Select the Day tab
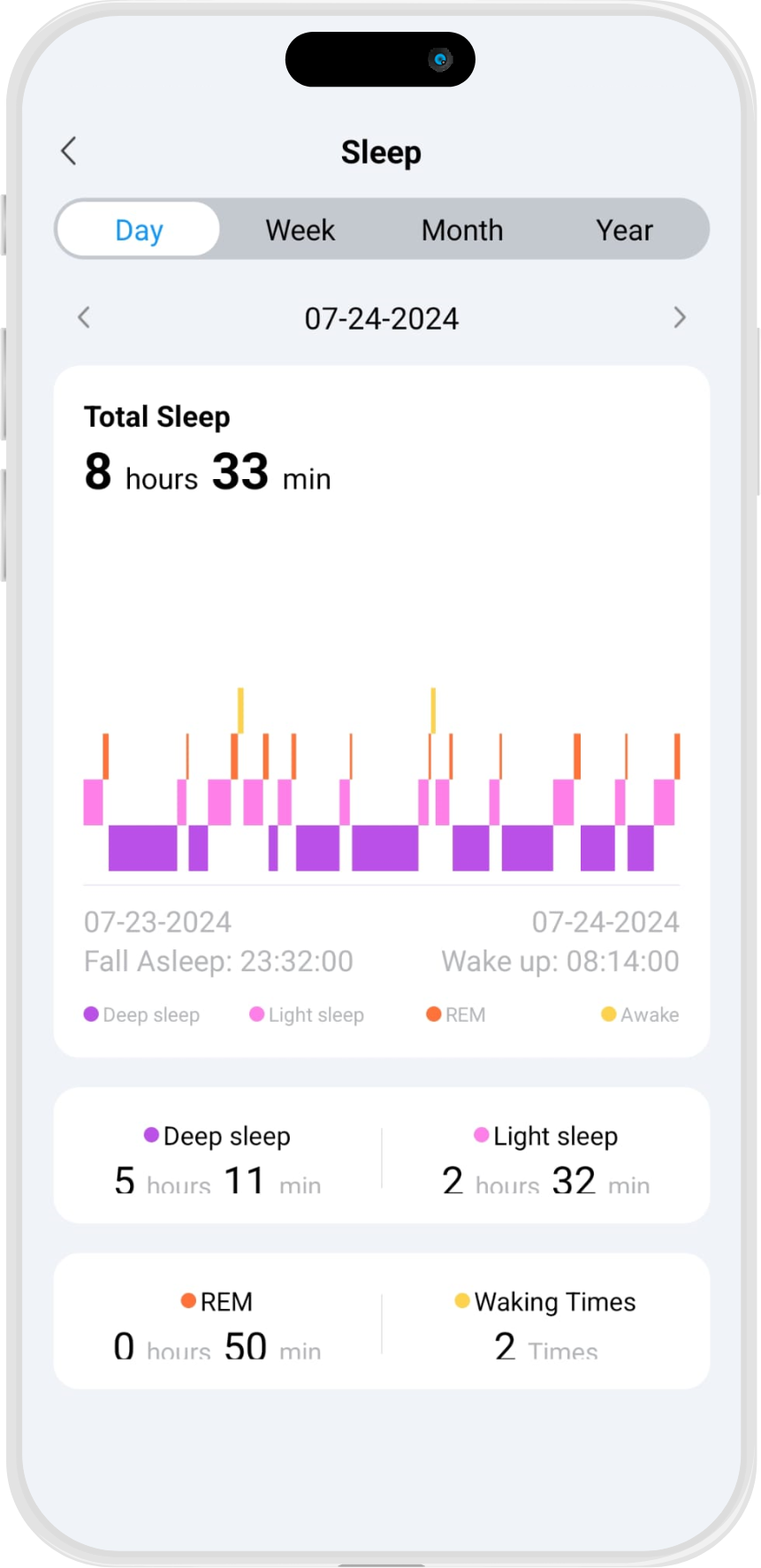The width and height of the screenshot is (761, 1568). pos(139,230)
